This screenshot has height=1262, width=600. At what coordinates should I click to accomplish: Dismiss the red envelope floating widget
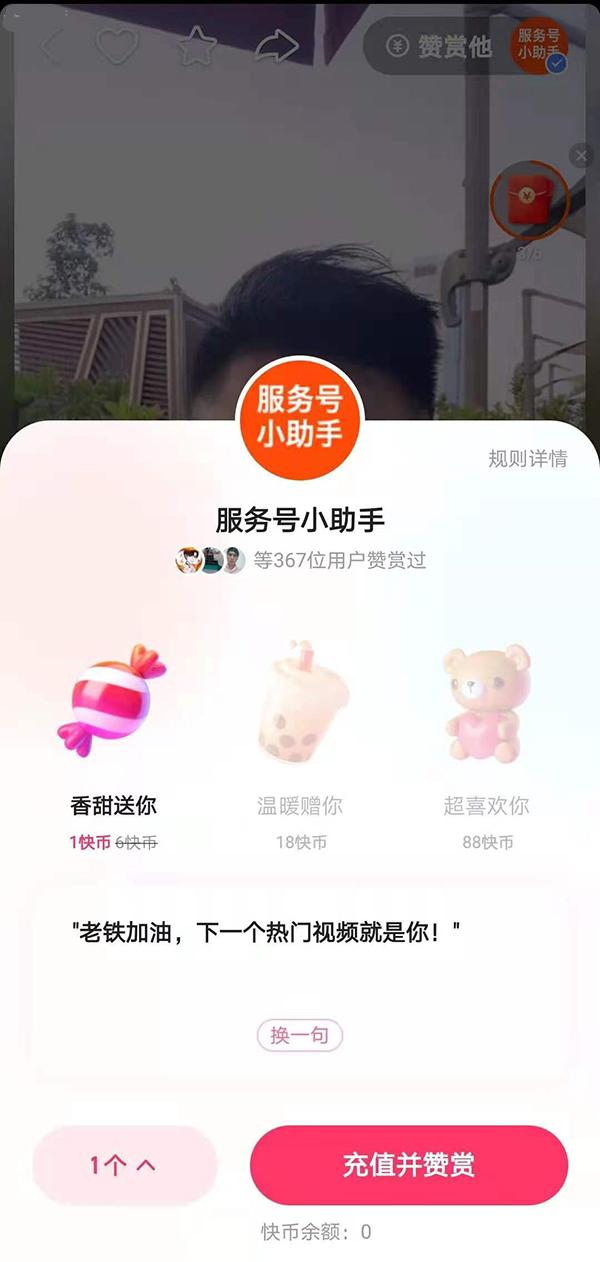581,155
